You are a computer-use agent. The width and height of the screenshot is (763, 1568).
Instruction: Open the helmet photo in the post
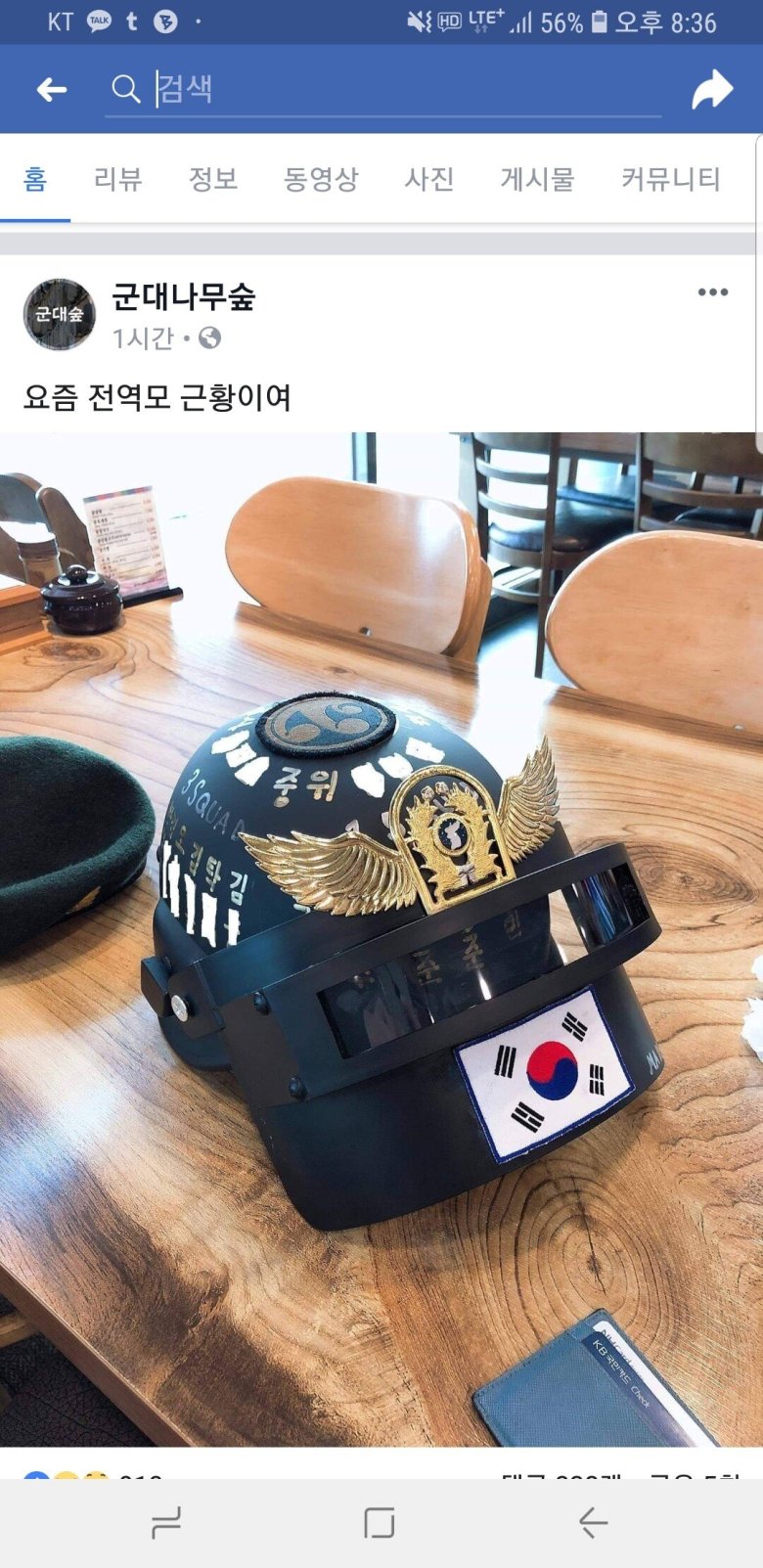click(381, 939)
